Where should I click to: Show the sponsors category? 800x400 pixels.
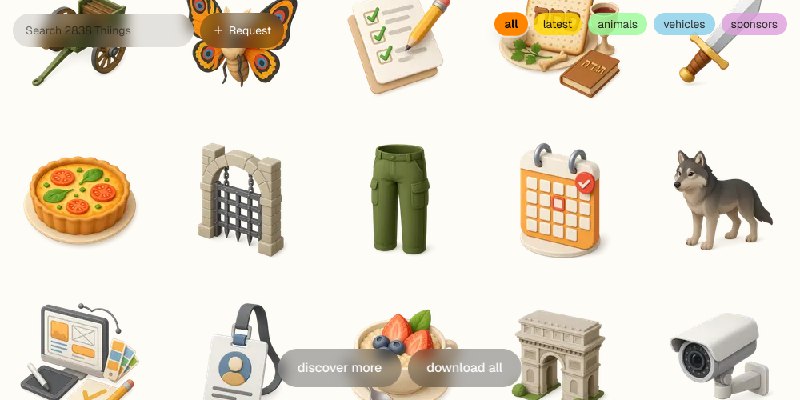coord(754,24)
